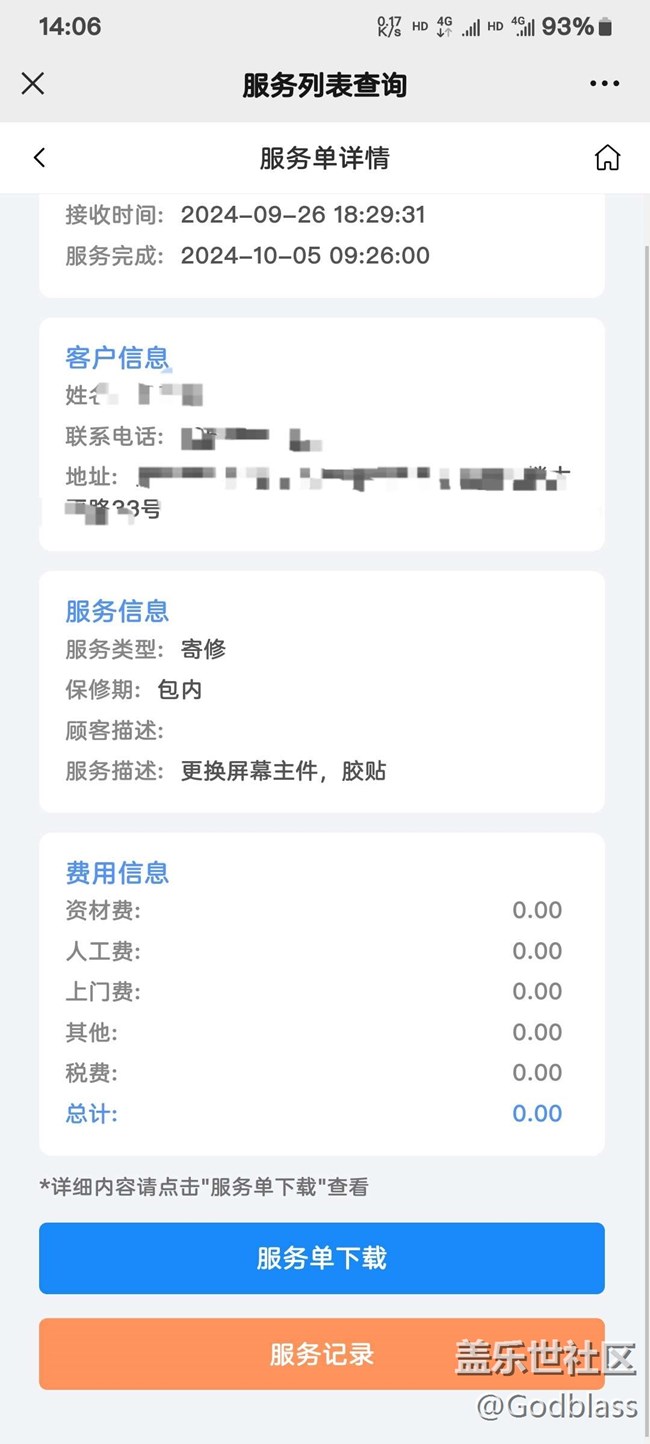Close the 服务列表查询 page
Viewport: 650px width, 1444px height.
pos(33,84)
